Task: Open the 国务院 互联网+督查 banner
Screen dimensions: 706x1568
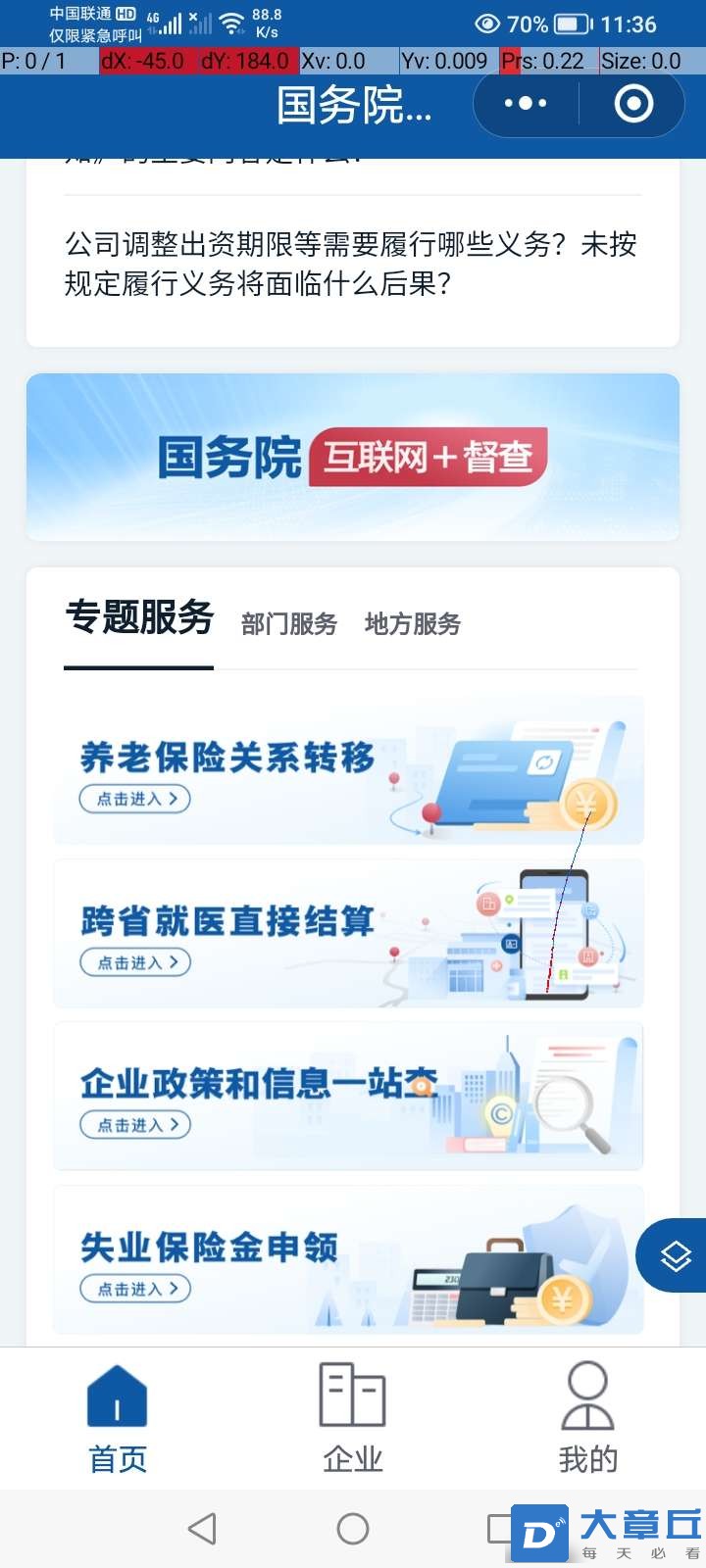Action: (x=352, y=457)
